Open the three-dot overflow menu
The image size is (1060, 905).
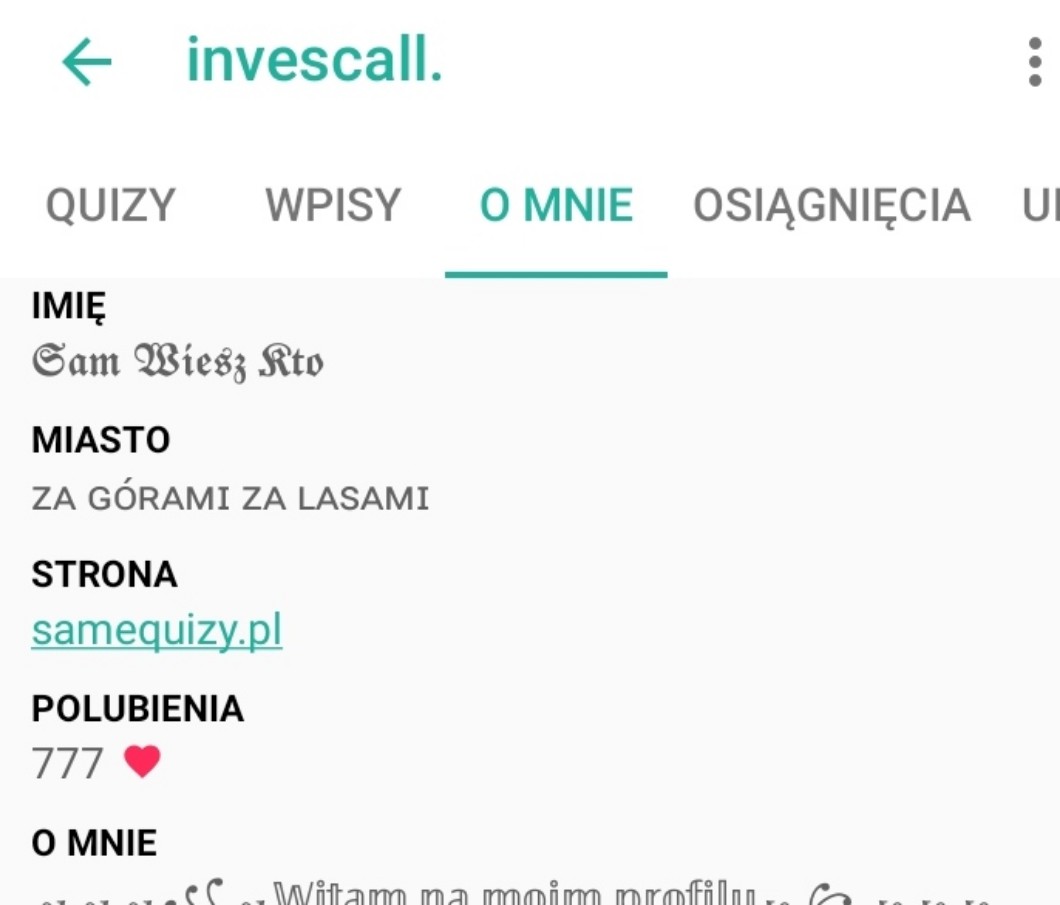1034,64
